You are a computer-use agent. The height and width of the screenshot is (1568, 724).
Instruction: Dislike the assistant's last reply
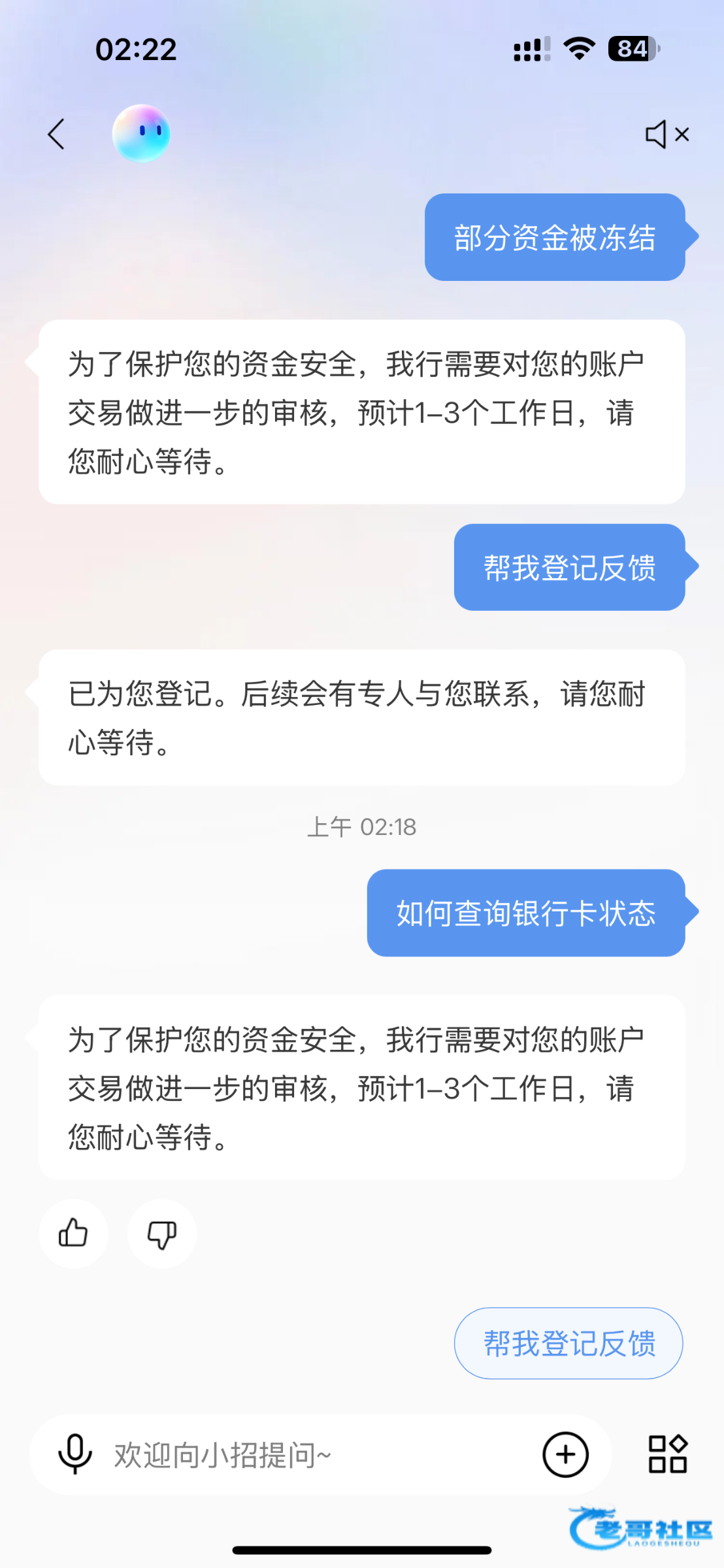161,1233
